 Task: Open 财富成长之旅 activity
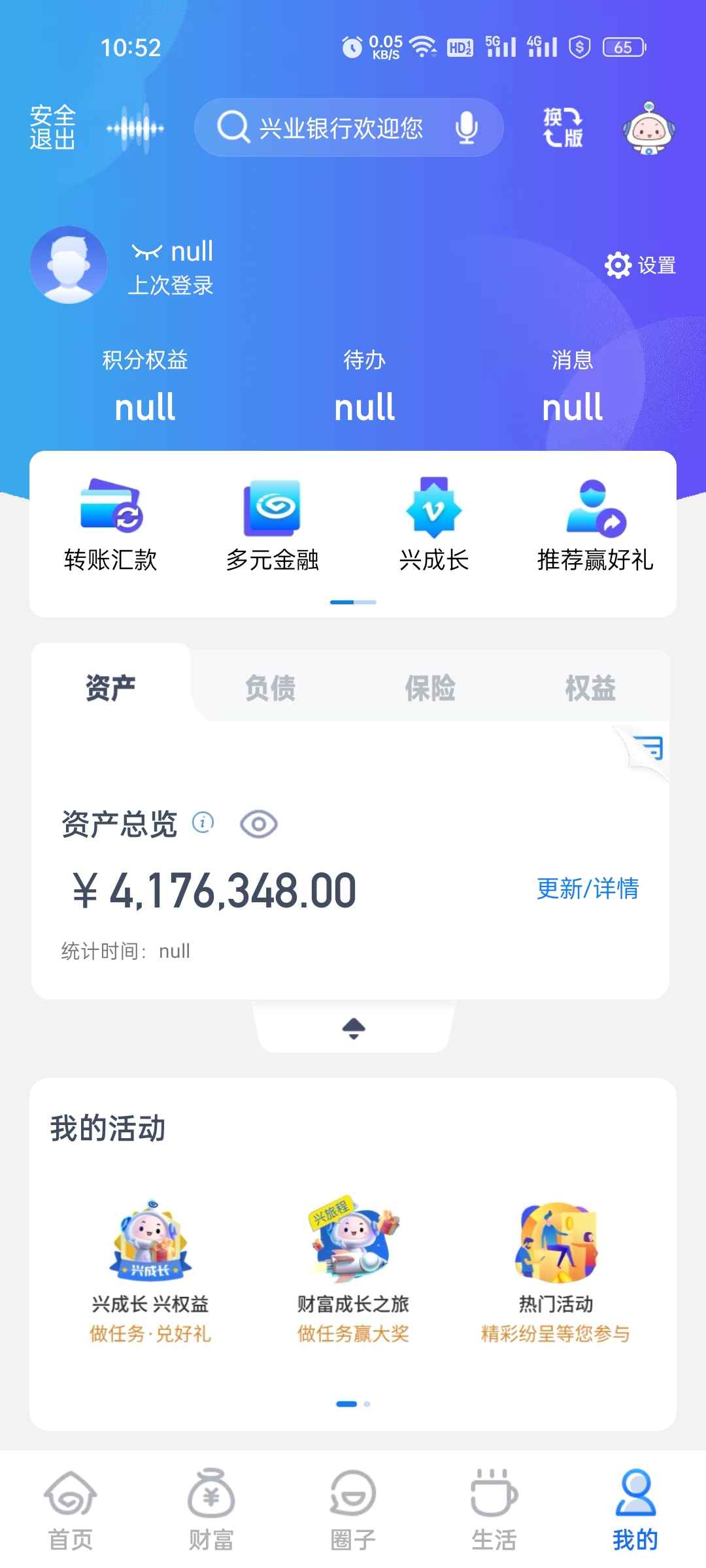point(353,1267)
